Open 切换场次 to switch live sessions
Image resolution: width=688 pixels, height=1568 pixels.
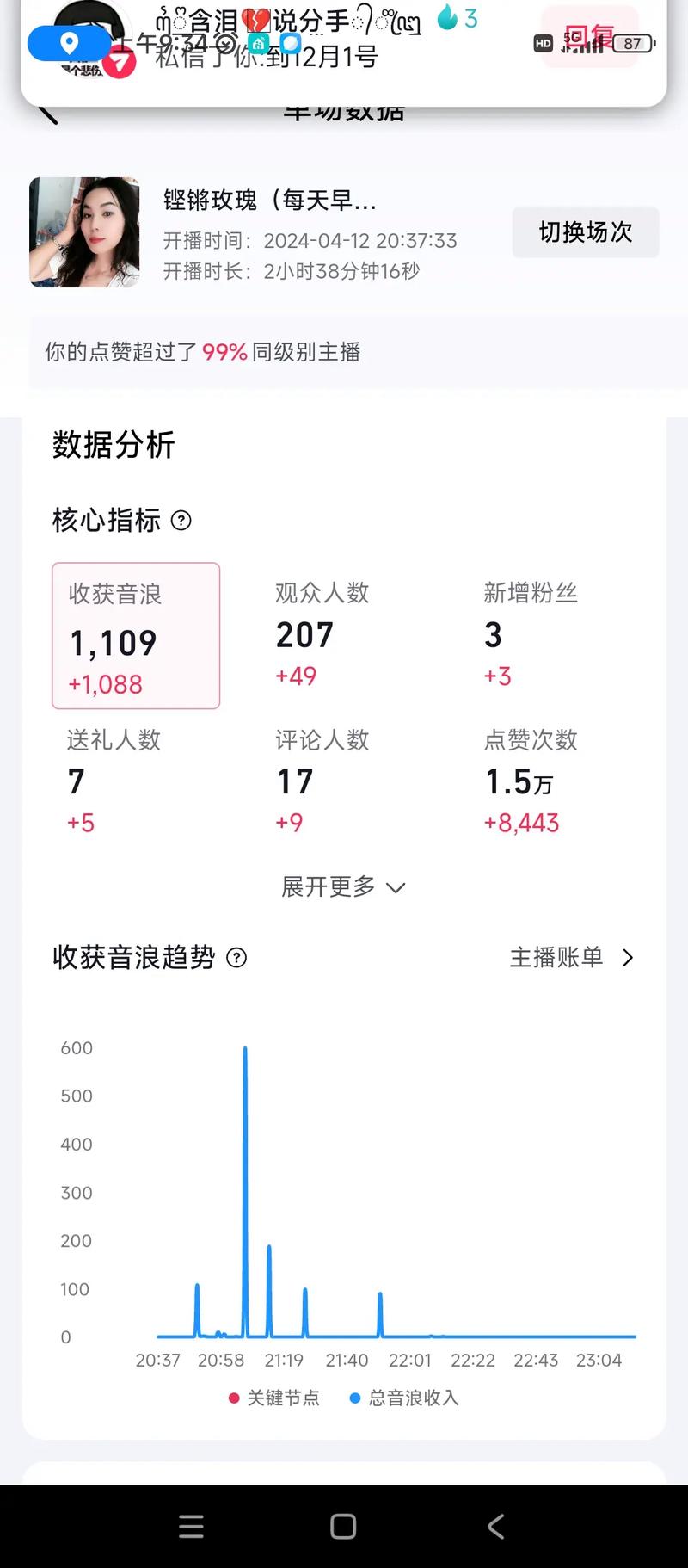tap(585, 232)
